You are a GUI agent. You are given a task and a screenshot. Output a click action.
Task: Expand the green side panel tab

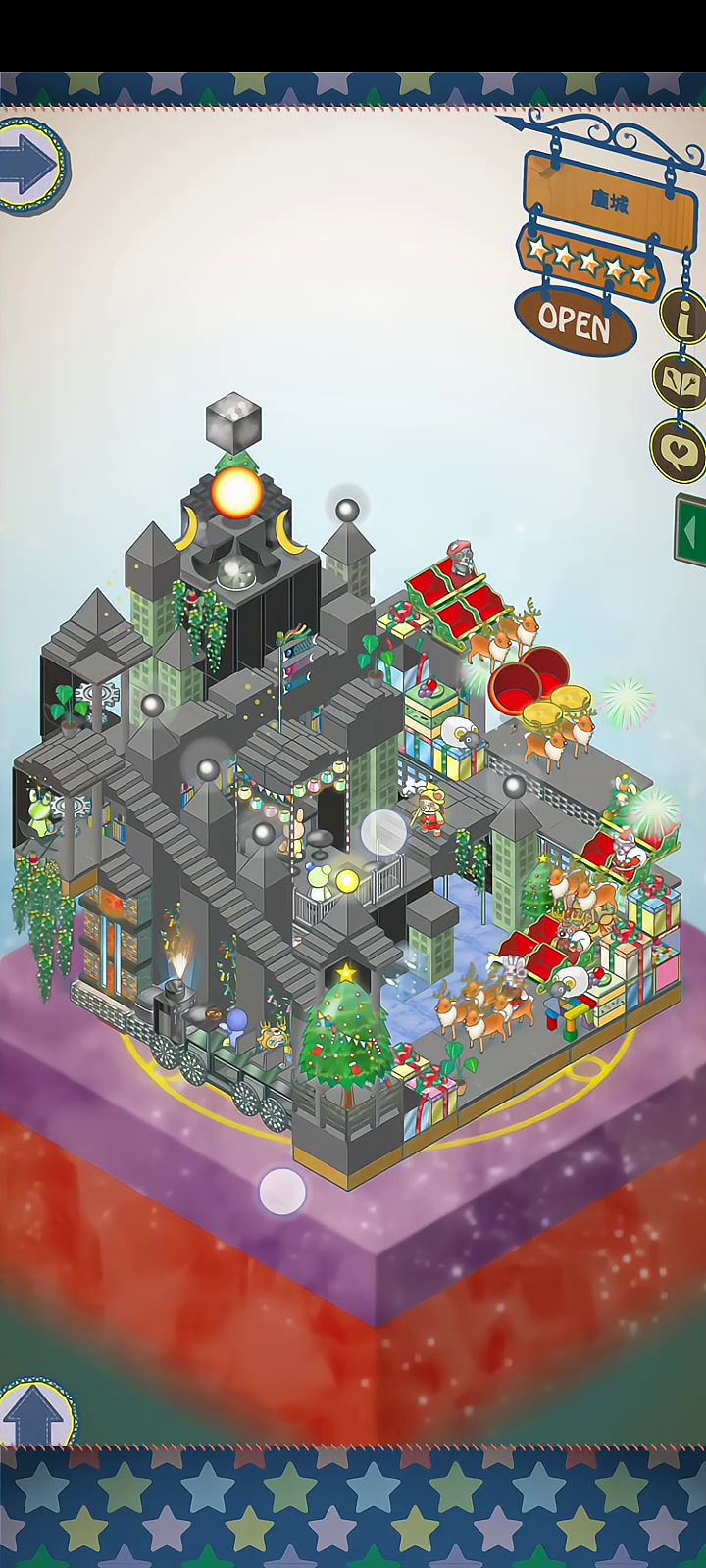click(691, 530)
